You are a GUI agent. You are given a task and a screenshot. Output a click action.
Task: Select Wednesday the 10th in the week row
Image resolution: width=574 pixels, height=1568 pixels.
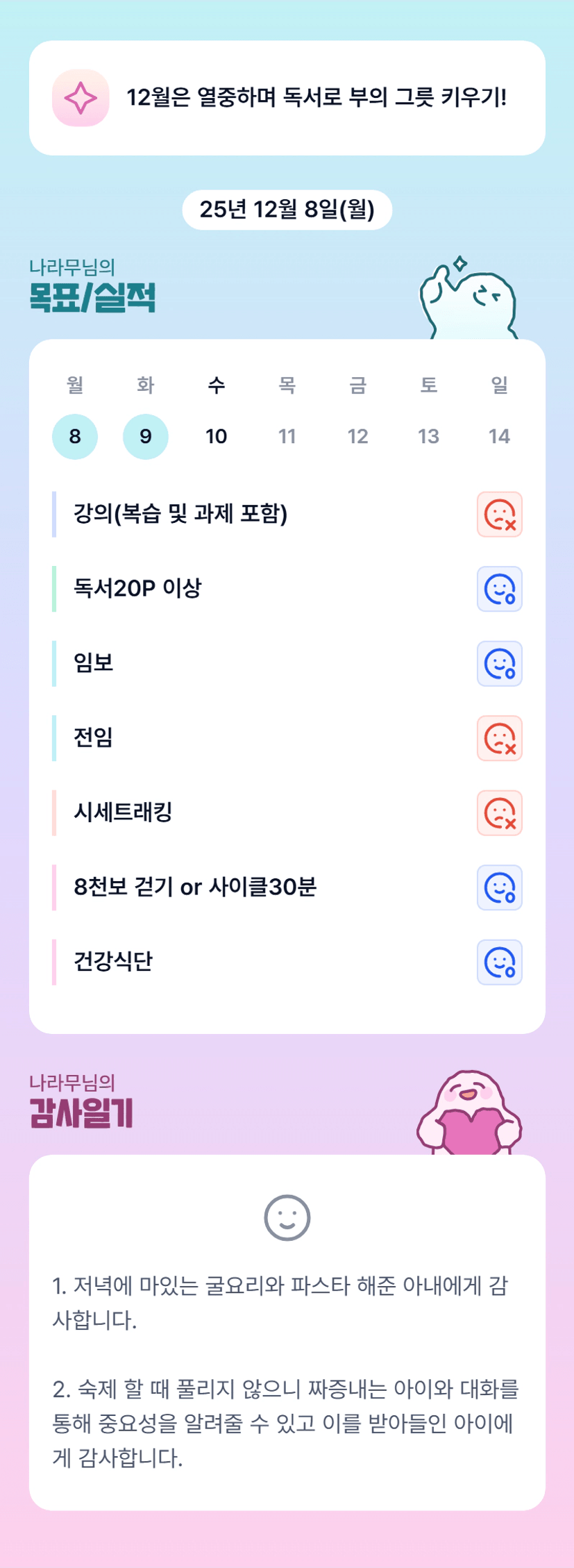point(217,436)
